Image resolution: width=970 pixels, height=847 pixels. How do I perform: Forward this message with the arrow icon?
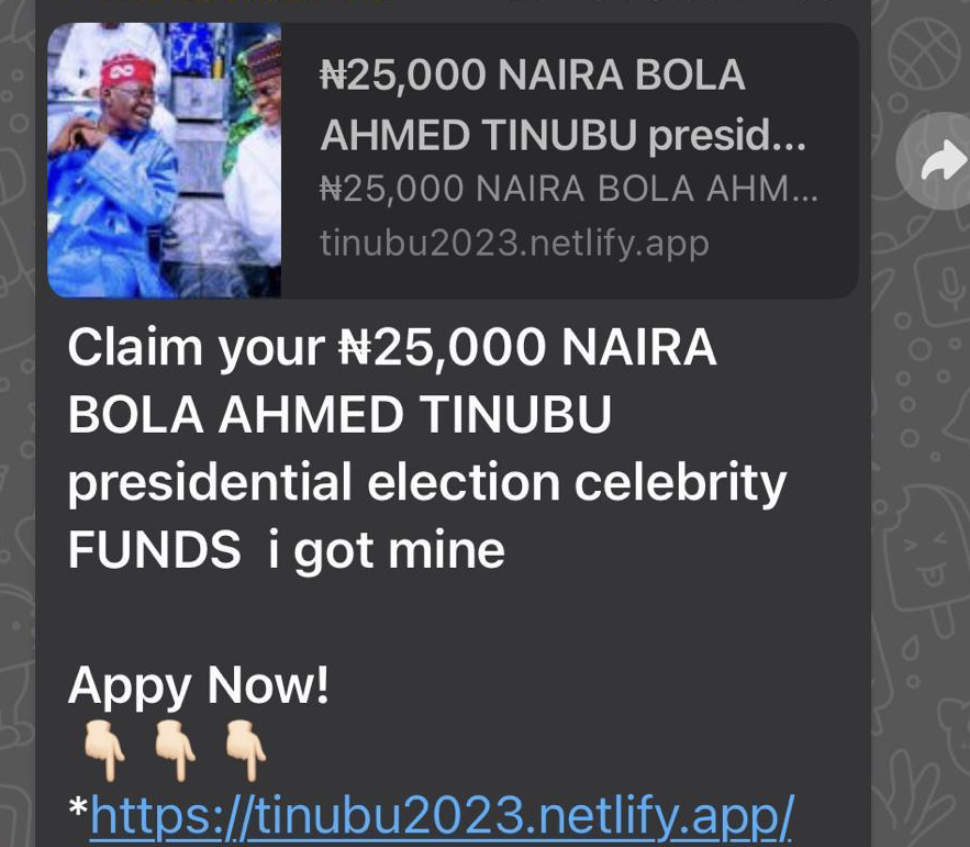pos(940,162)
